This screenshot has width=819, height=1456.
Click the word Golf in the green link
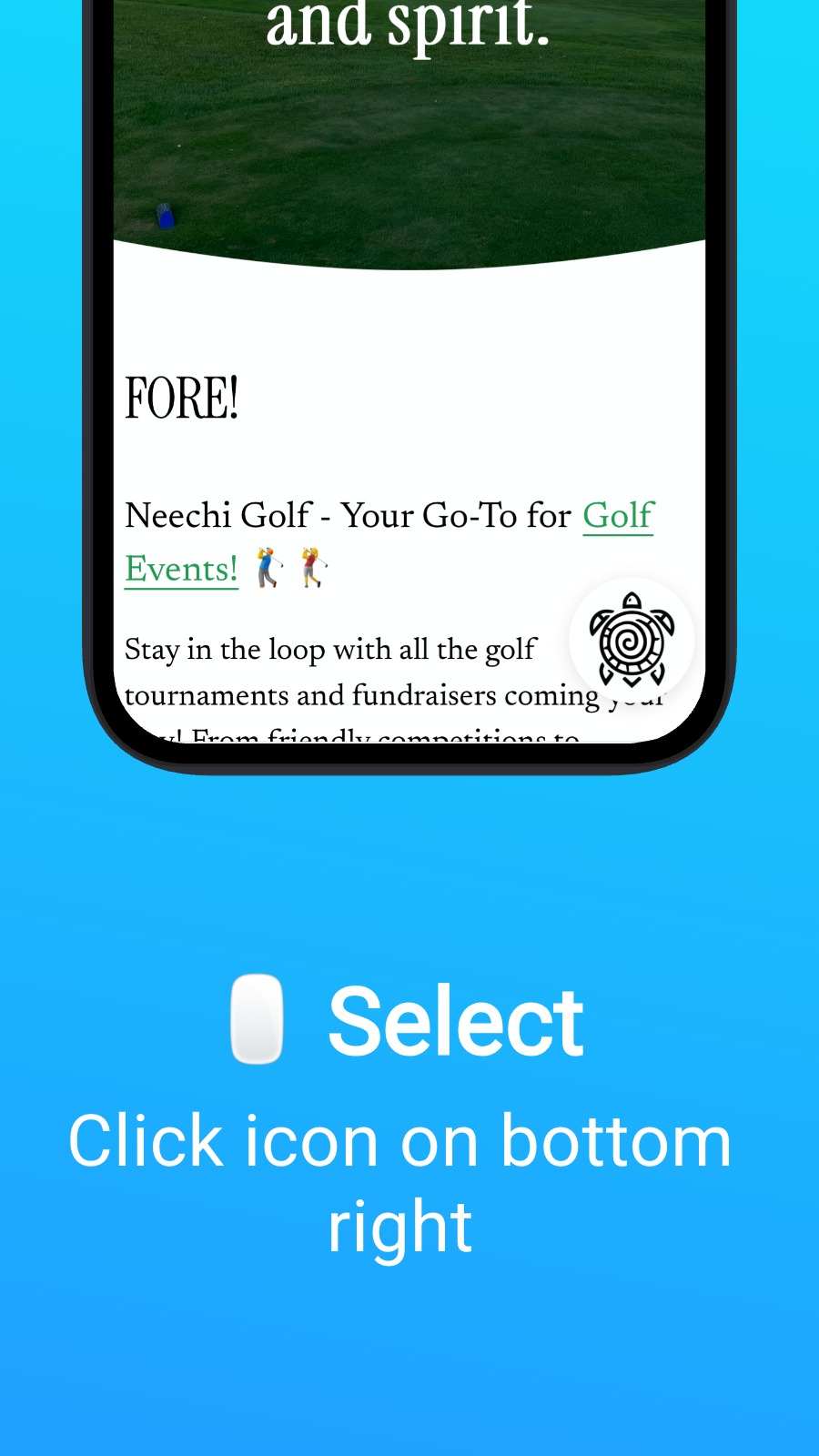[618, 516]
